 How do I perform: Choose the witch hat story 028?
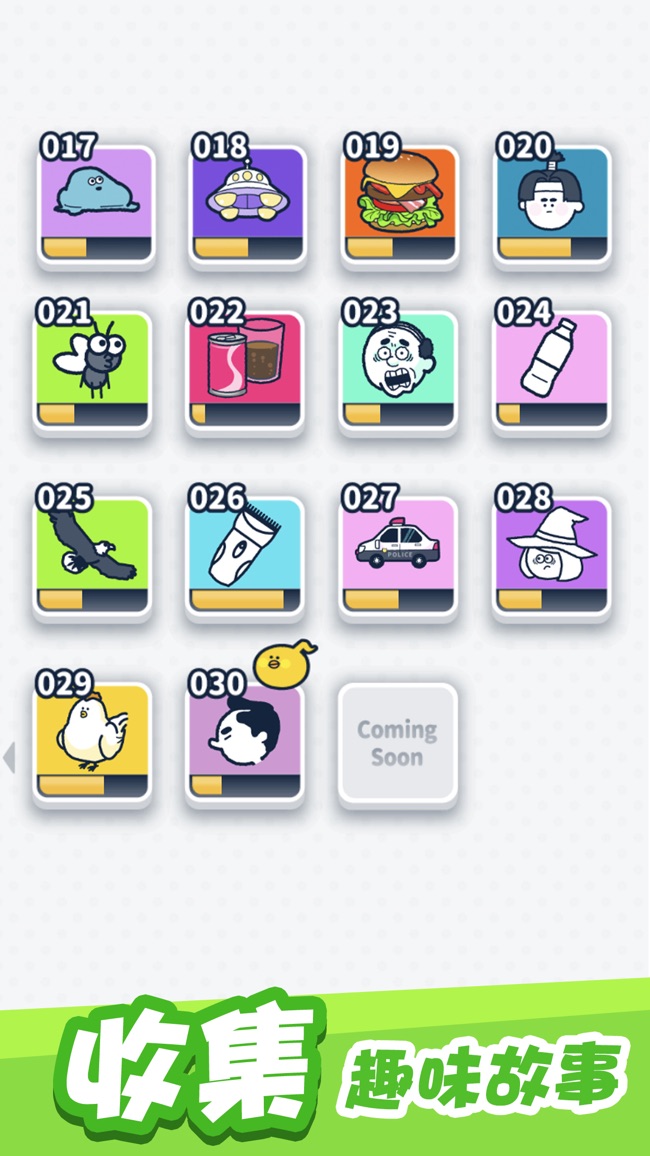552,557
